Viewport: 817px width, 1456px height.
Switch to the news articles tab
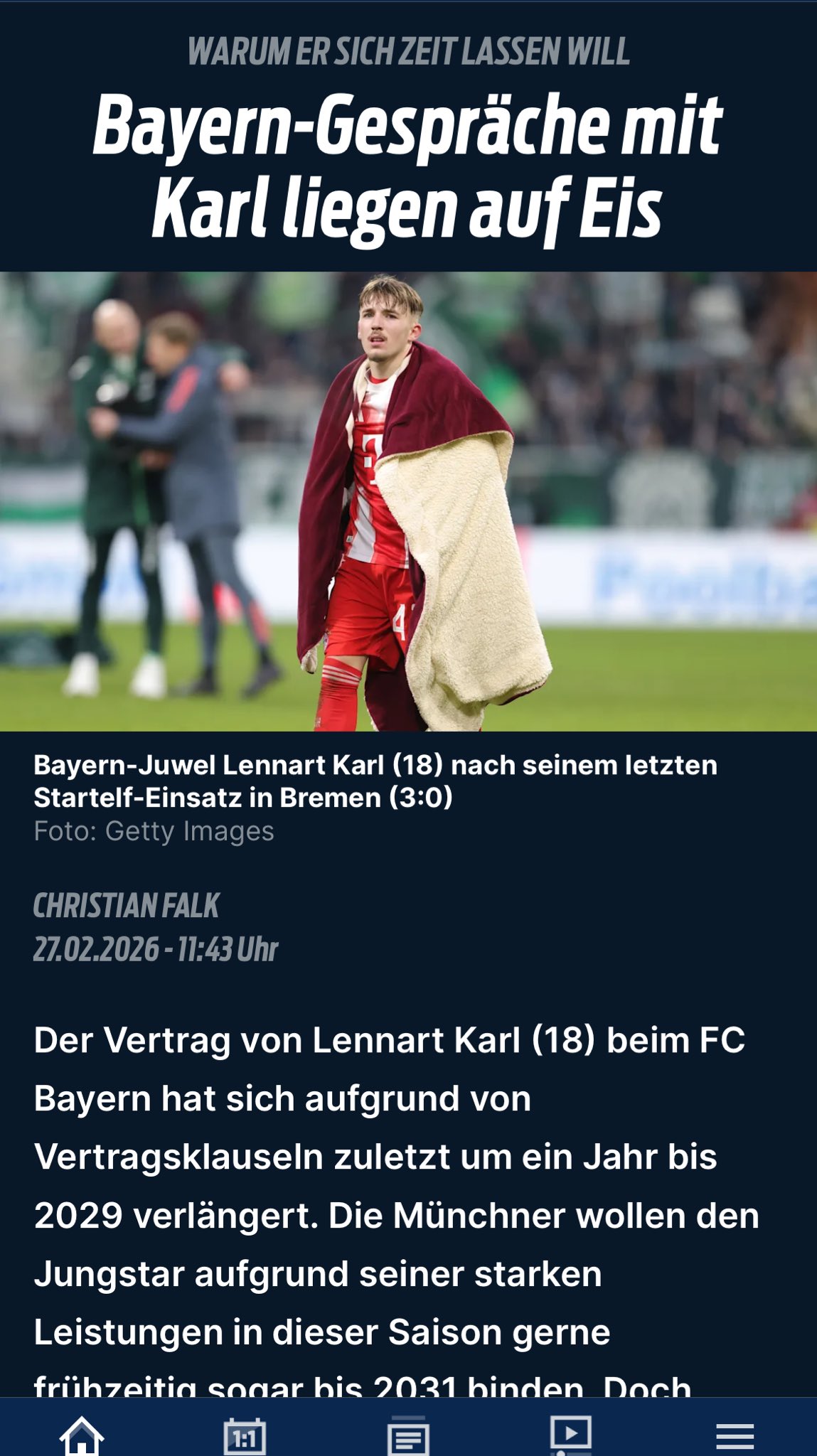click(408, 1436)
